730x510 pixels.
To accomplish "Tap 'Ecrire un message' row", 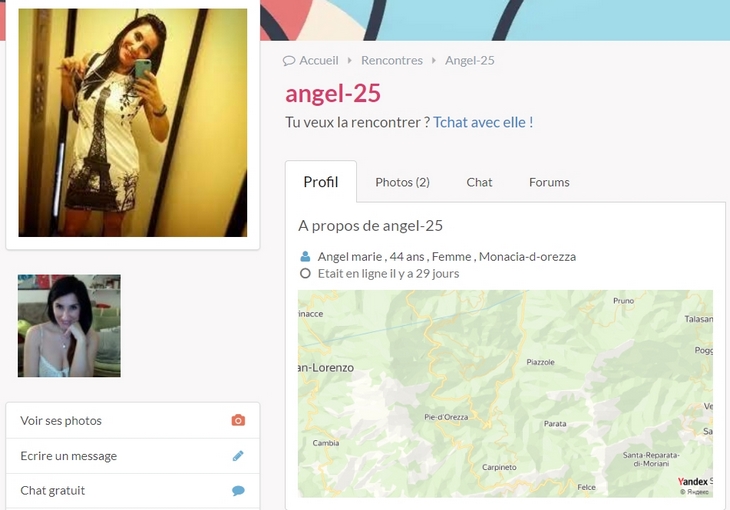I will pos(132,456).
